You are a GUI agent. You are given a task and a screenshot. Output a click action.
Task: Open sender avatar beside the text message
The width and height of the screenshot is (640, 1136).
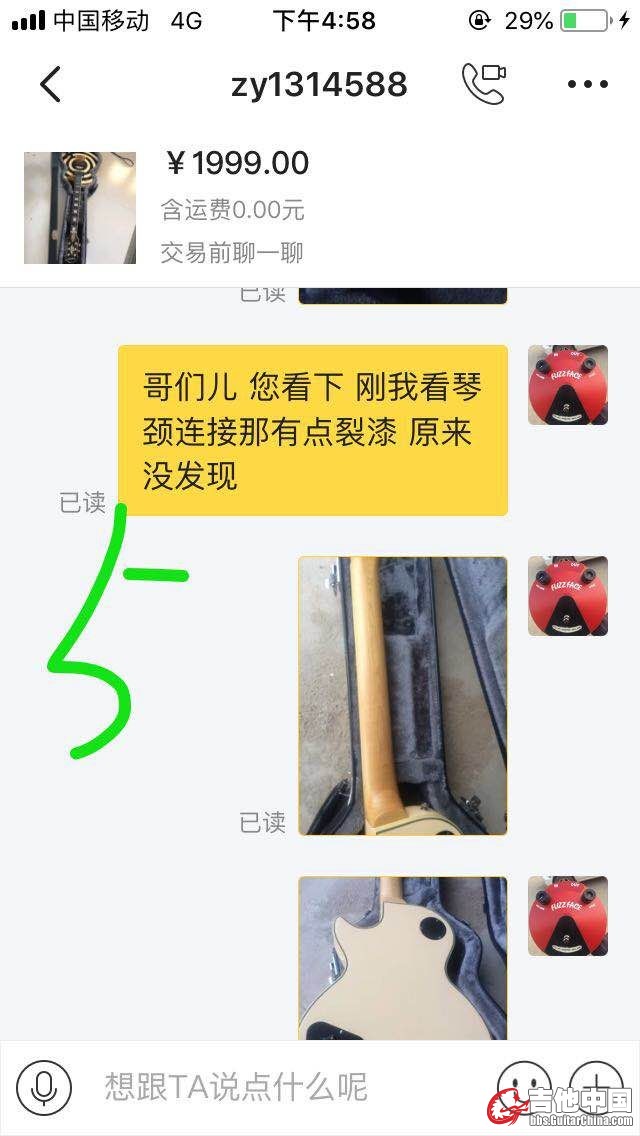click(x=568, y=385)
